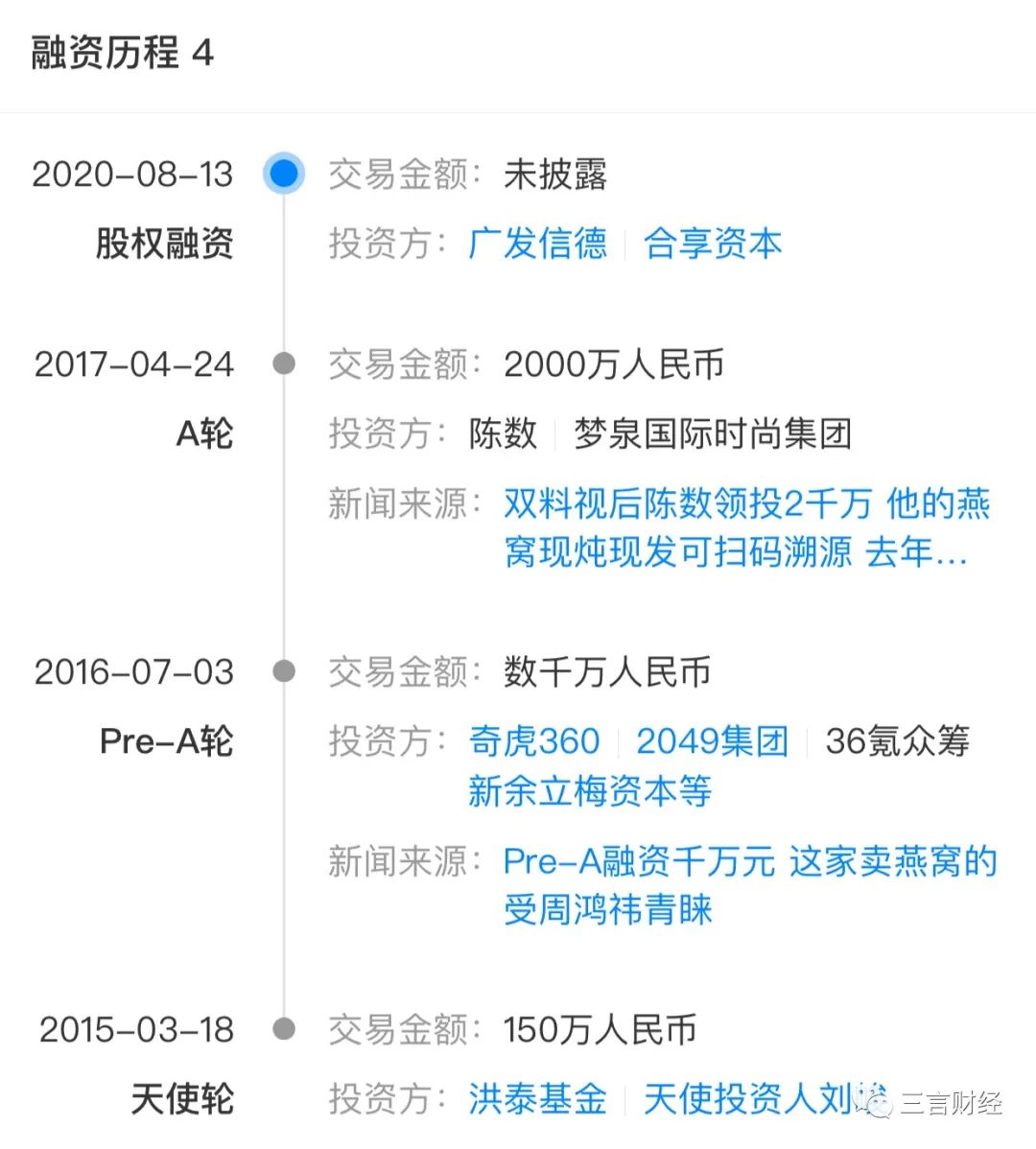Open the A轮 news source about 陈数领投2千万

(x=746, y=528)
